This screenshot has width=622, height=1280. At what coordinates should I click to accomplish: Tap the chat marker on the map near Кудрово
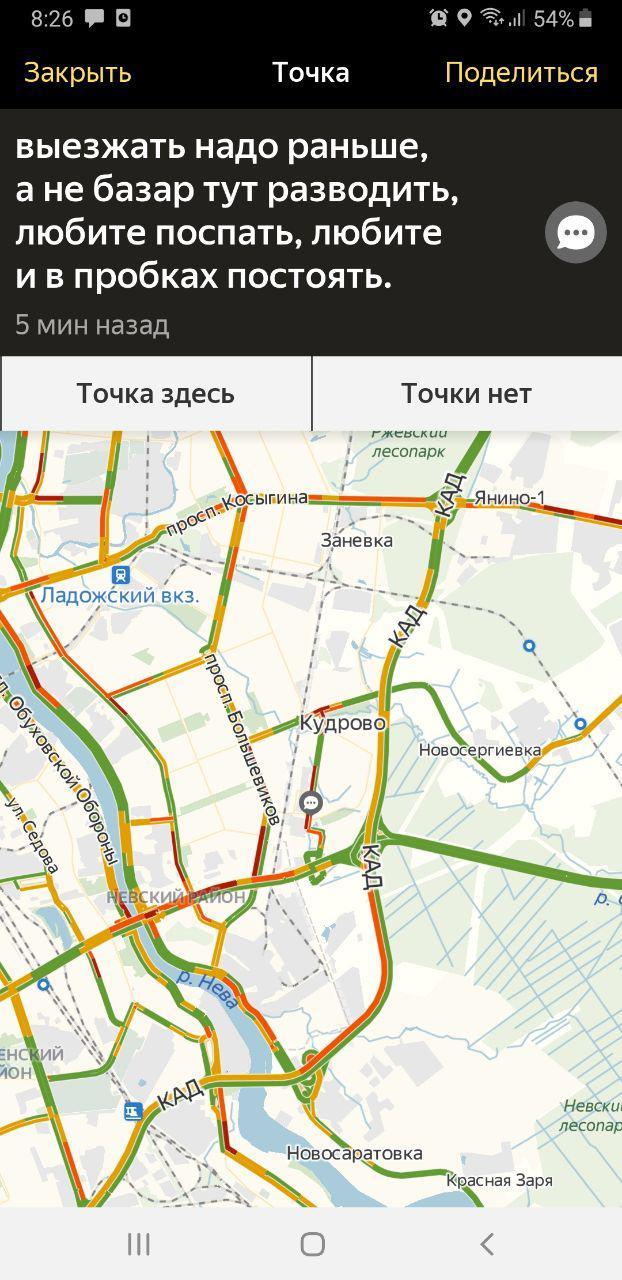pyautogui.click(x=311, y=802)
